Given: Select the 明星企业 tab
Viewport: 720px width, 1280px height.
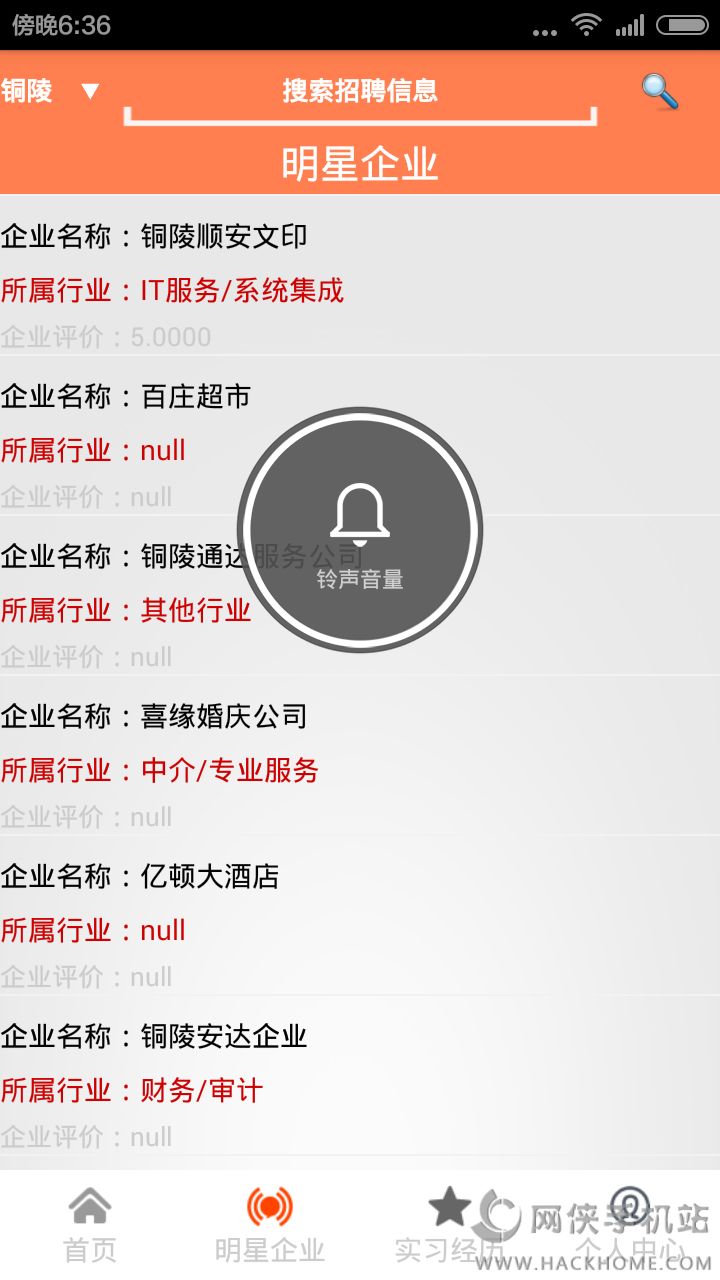Looking at the screenshot, I should (270, 1225).
